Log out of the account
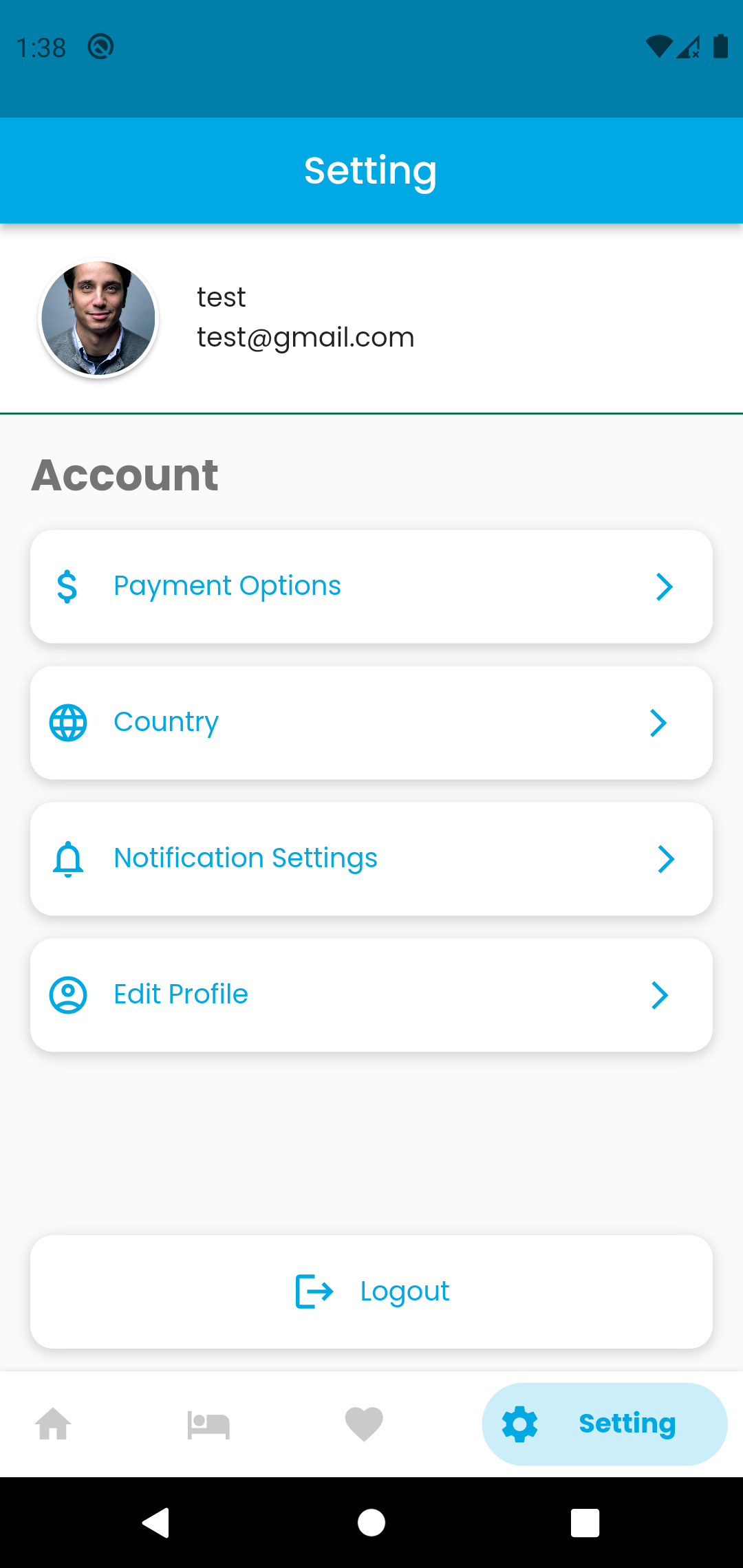Screen dimensions: 743x1568 [371, 1292]
